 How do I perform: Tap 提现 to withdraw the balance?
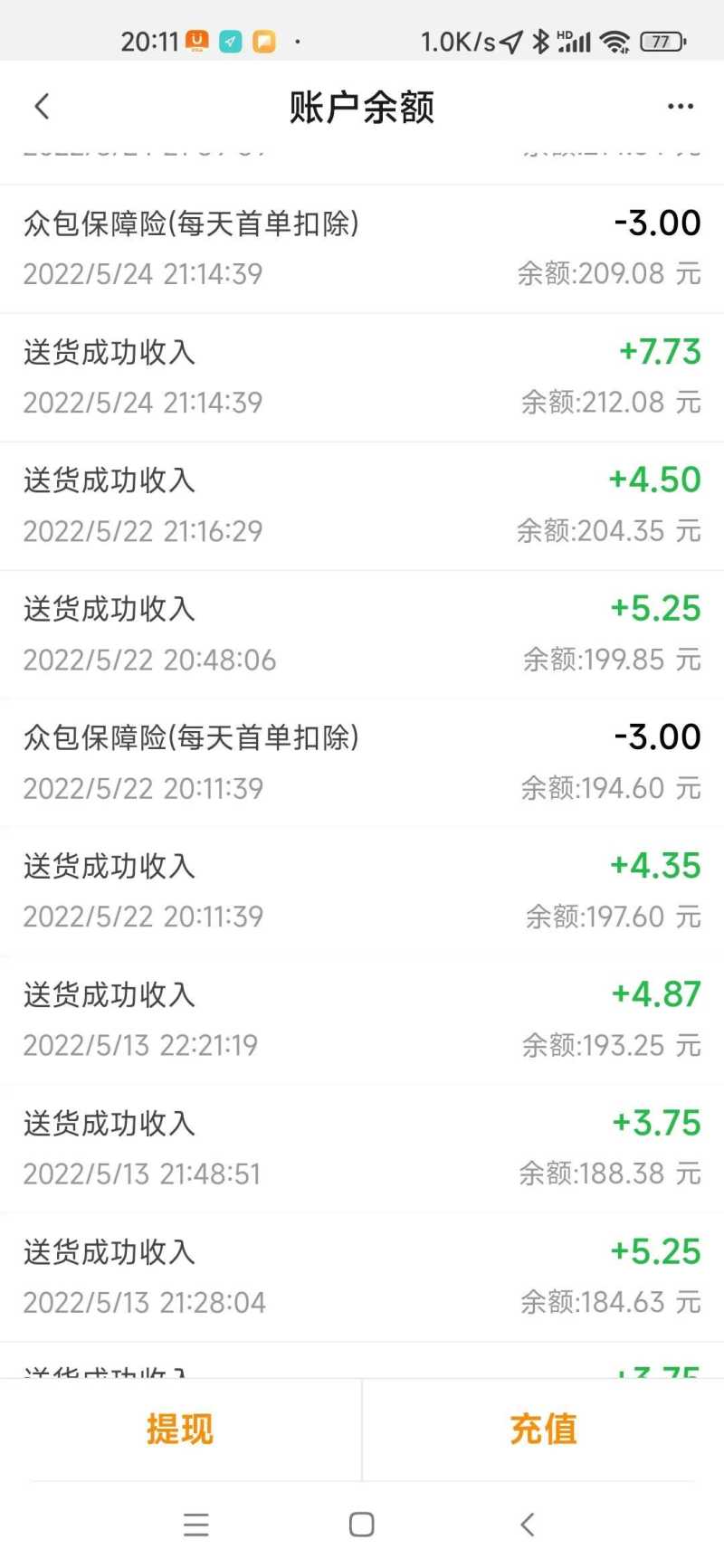(x=180, y=1430)
